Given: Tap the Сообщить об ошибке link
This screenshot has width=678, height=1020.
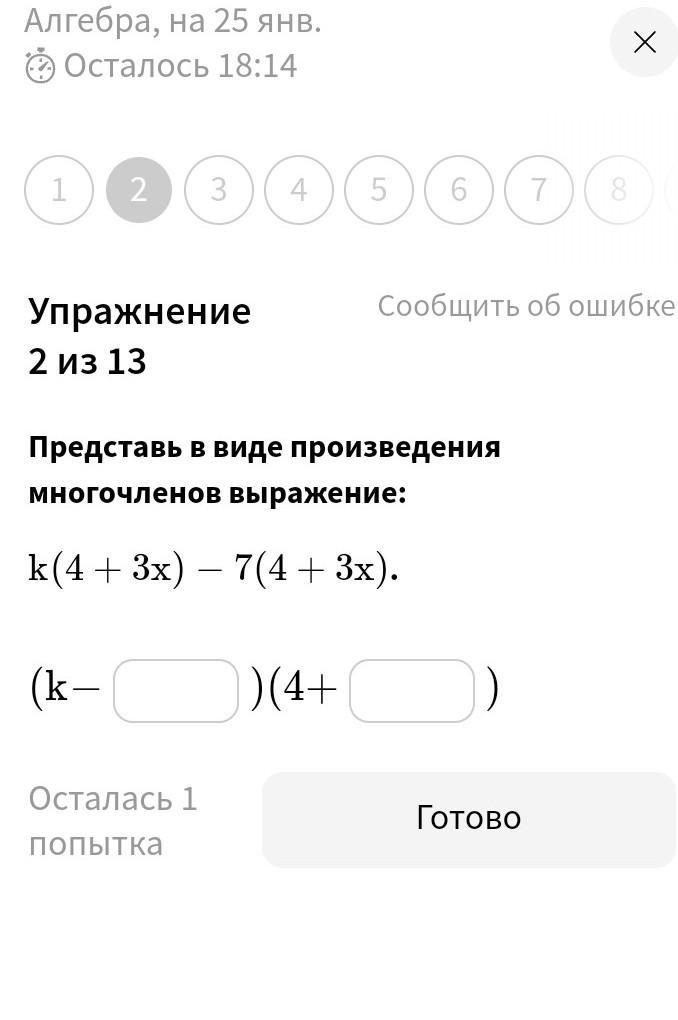Looking at the screenshot, I should [x=526, y=306].
